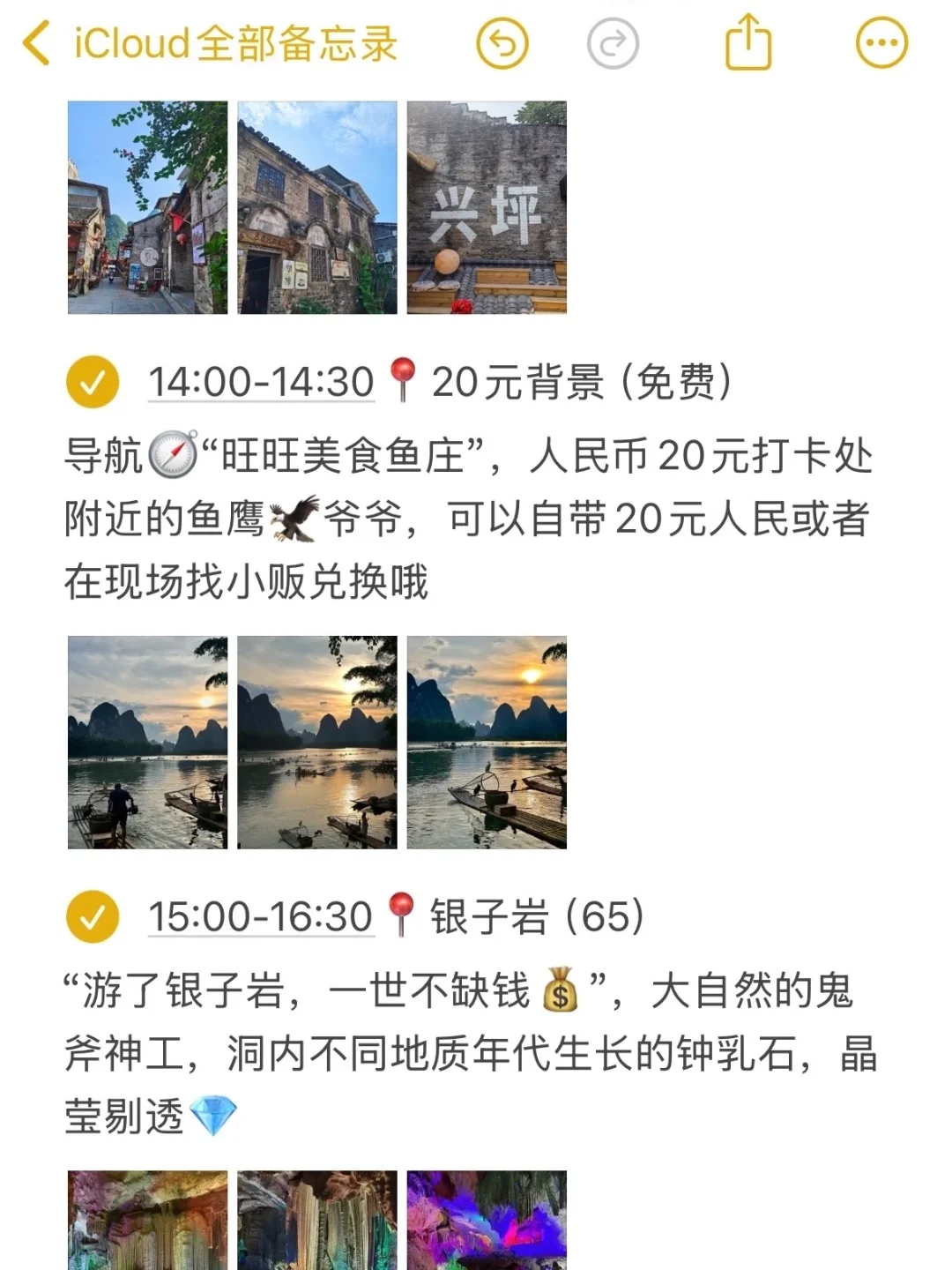Open the photo of fisherman standing on raft

[x=147, y=742]
